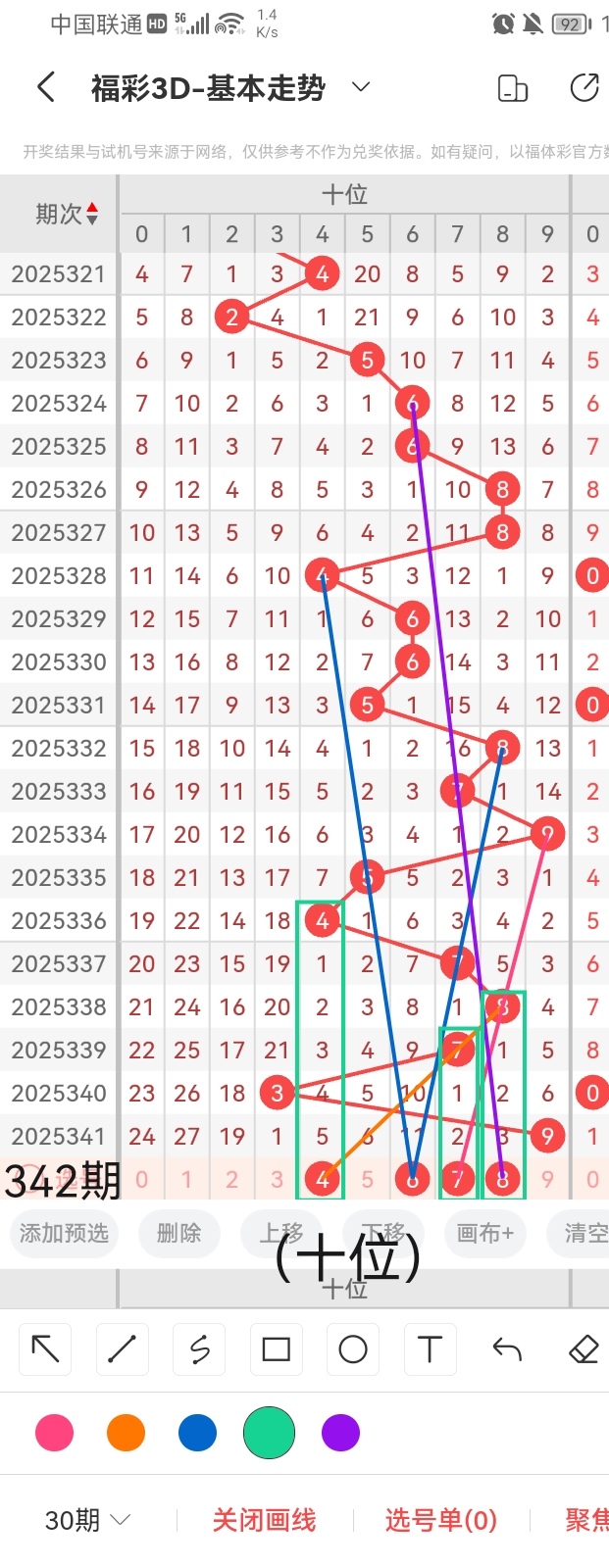Tap 添加预选 button
609x1568 pixels.
[x=64, y=1233]
